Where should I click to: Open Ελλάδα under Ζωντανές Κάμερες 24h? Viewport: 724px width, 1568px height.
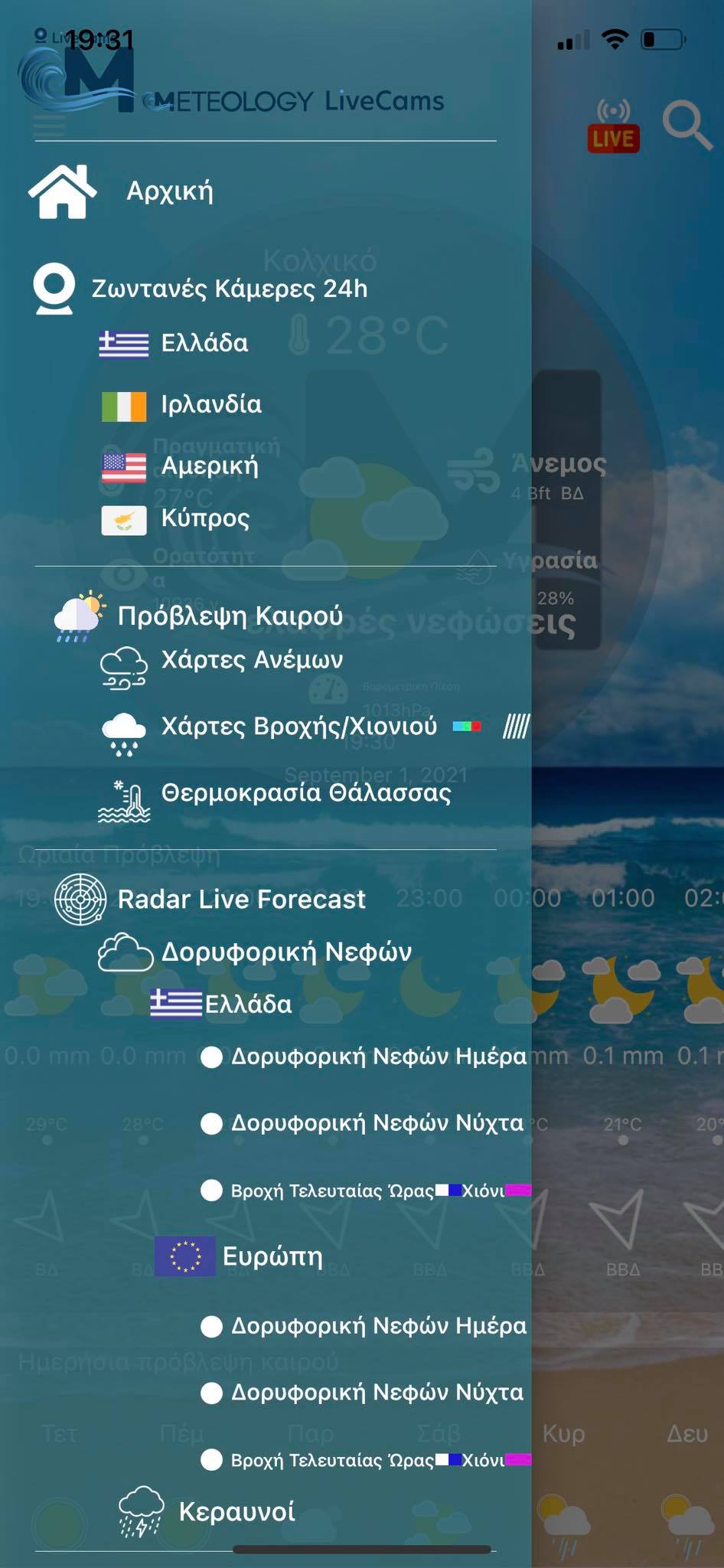click(x=204, y=343)
